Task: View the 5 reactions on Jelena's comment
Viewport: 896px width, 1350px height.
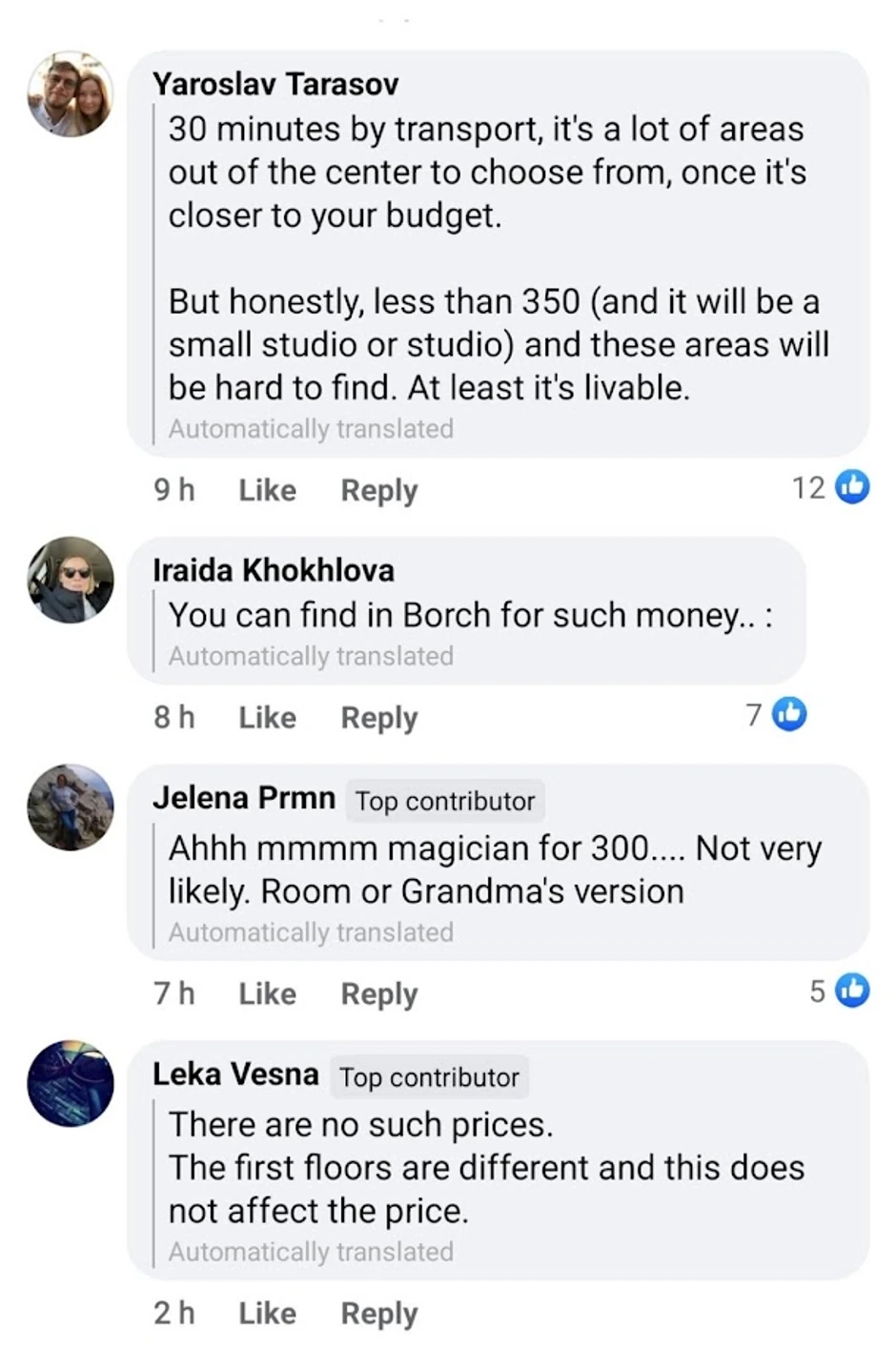Action: coord(839,992)
